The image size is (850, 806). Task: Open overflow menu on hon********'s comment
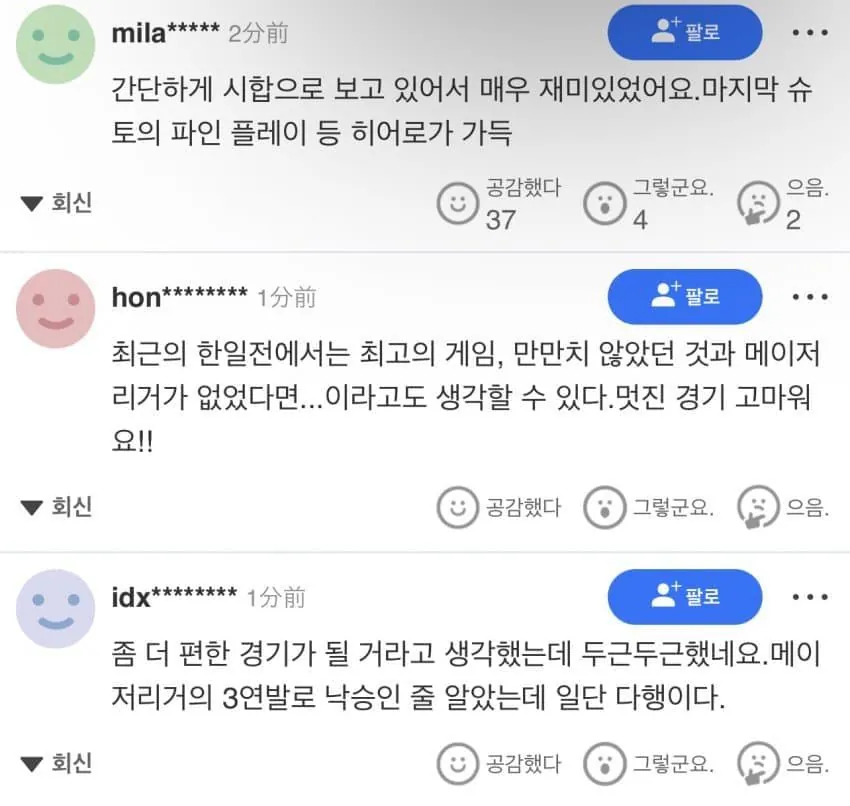coord(810,297)
